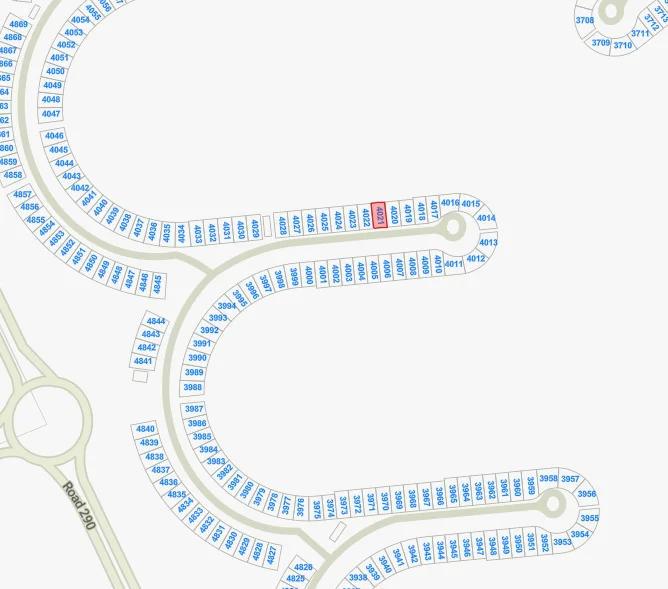Choose plot 3989

click(194, 373)
